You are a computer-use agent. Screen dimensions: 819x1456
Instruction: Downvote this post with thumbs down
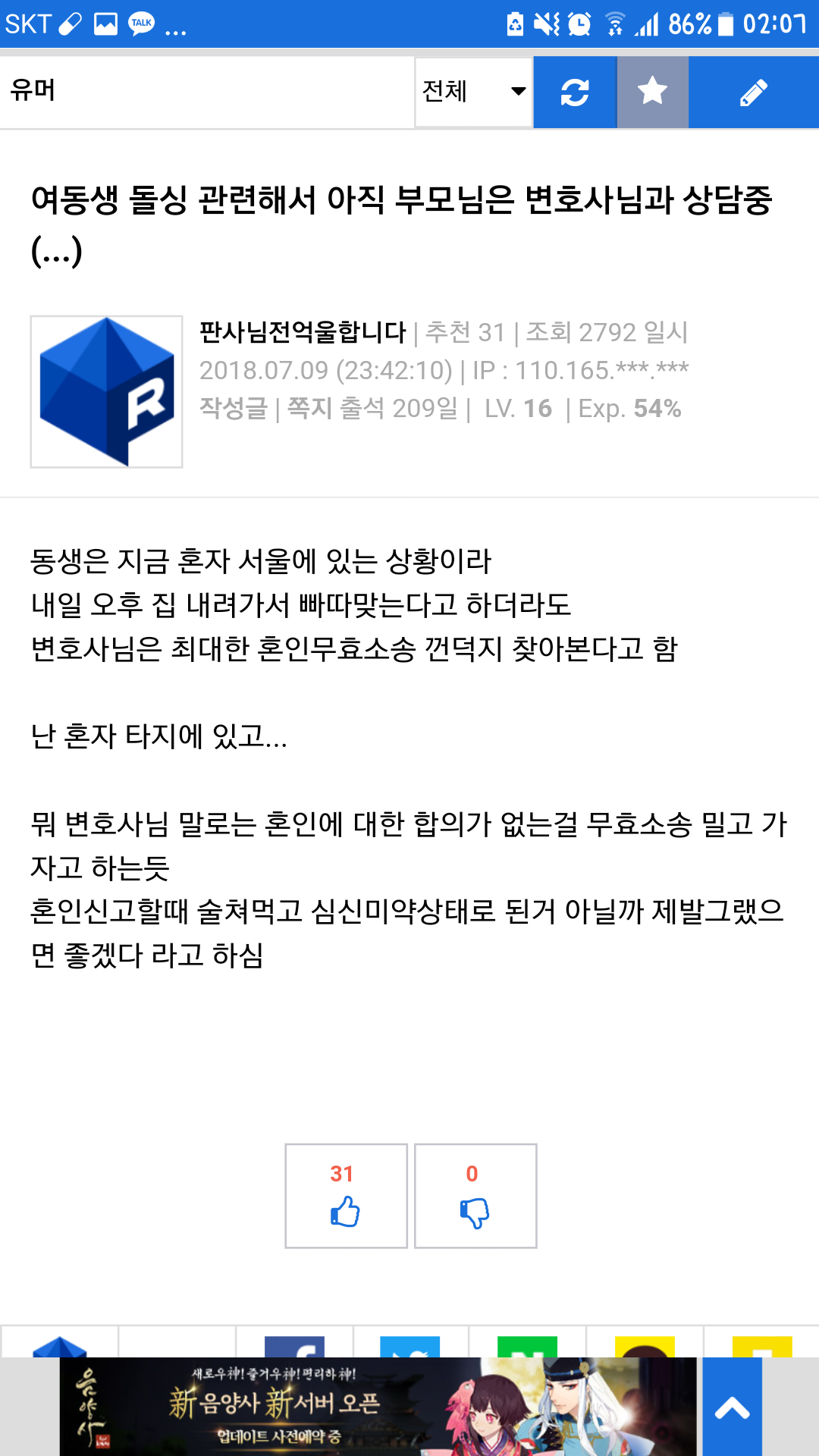(x=475, y=1196)
